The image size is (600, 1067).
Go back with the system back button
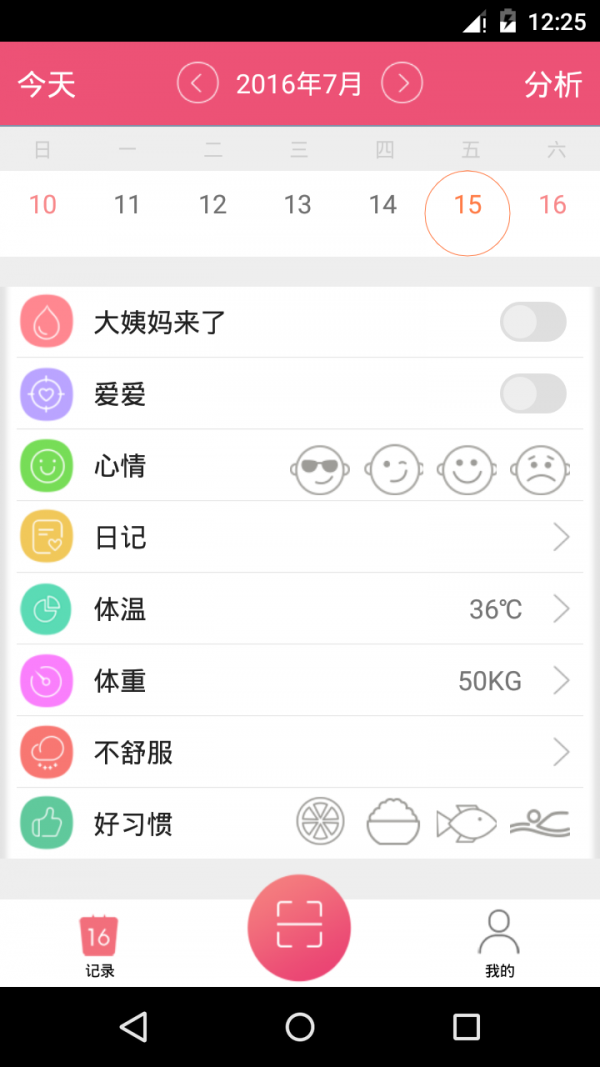(133, 1026)
